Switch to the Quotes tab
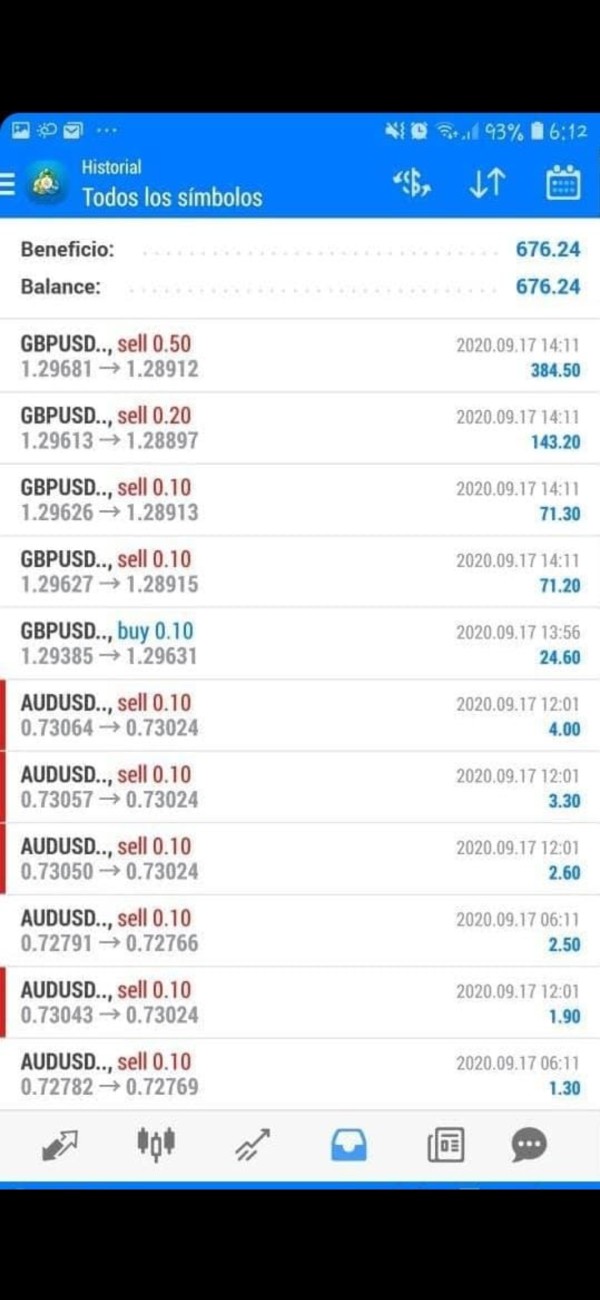The width and height of the screenshot is (600, 1300). tap(61, 1144)
